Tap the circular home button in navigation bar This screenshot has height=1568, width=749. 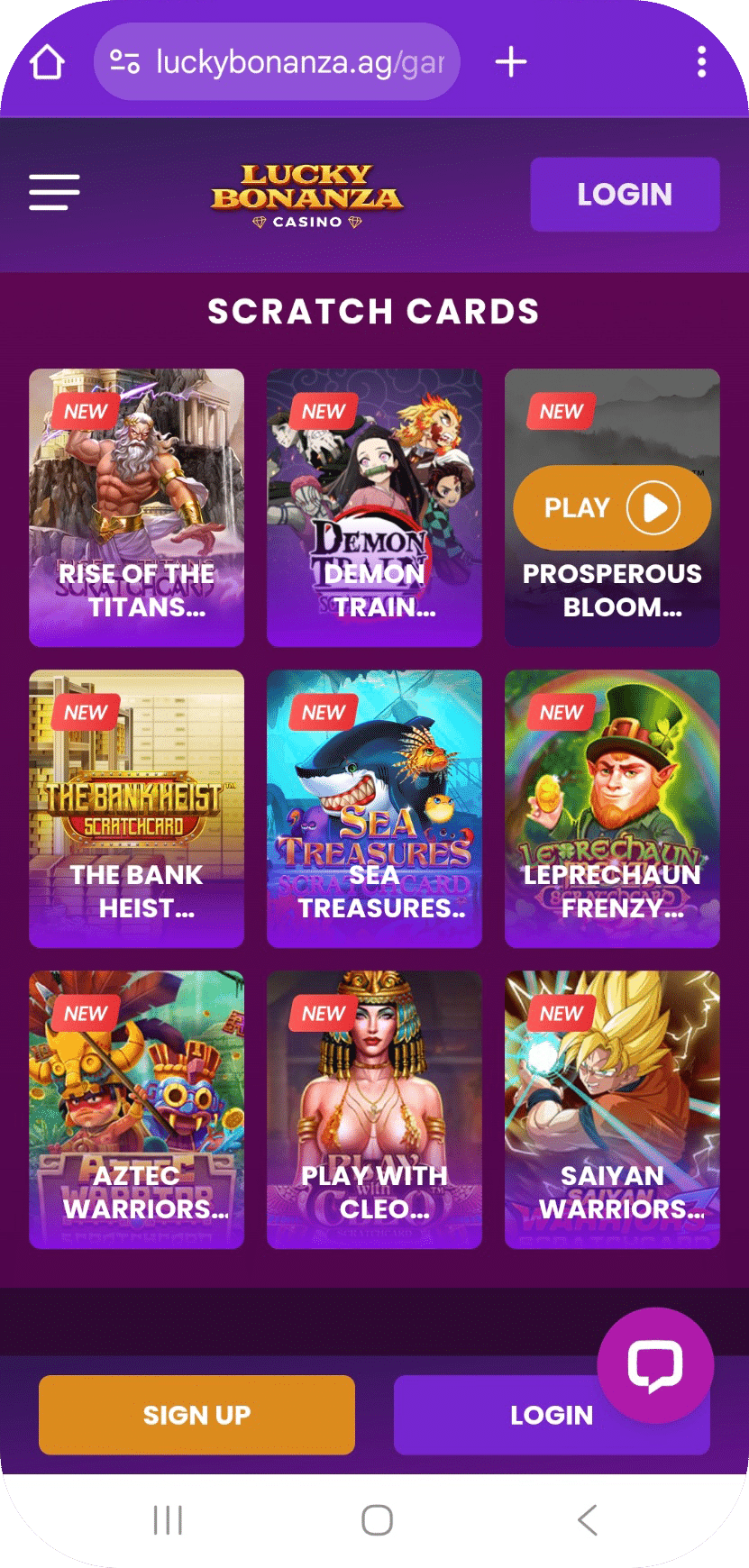tap(374, 1519)
